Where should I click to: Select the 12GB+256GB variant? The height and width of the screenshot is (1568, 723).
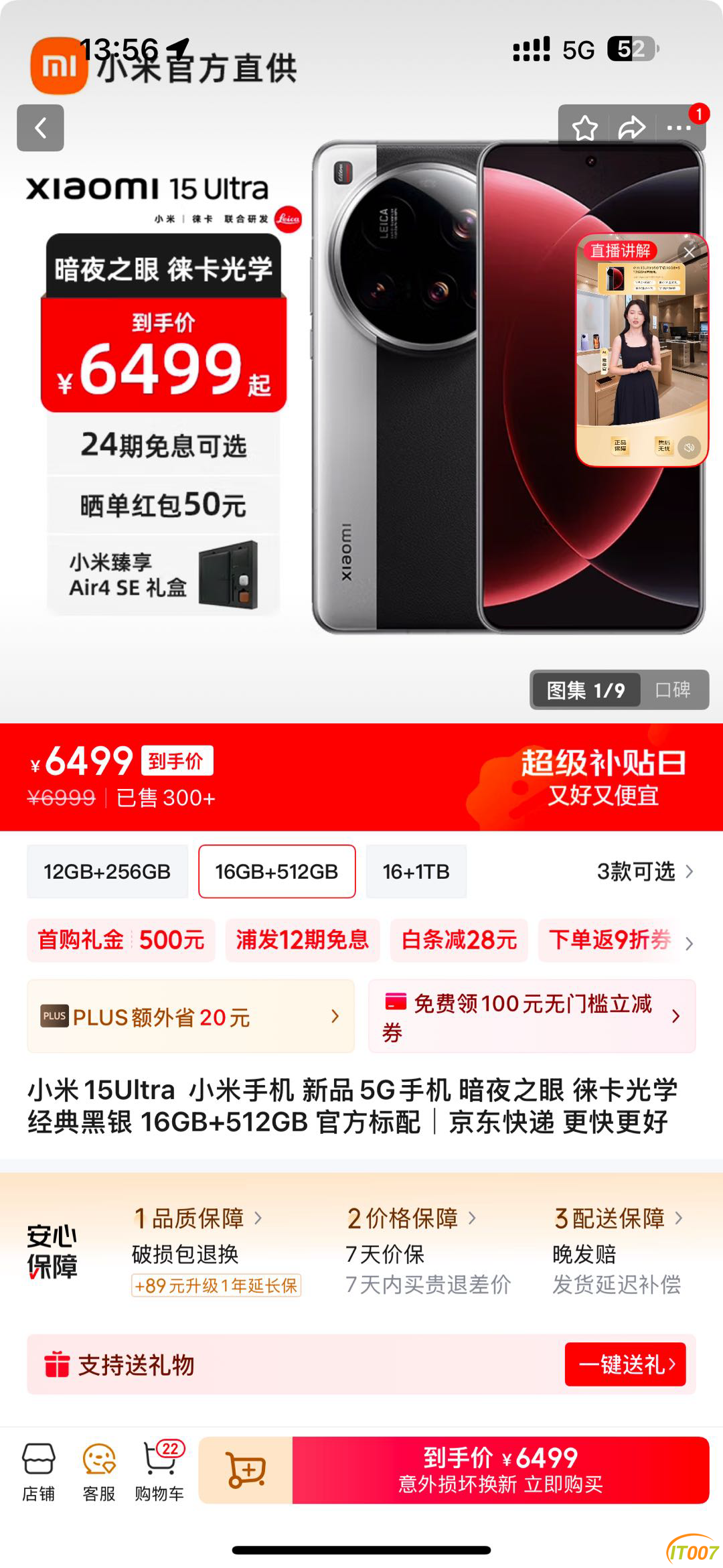pyautogui.click(x=107, y=871)
